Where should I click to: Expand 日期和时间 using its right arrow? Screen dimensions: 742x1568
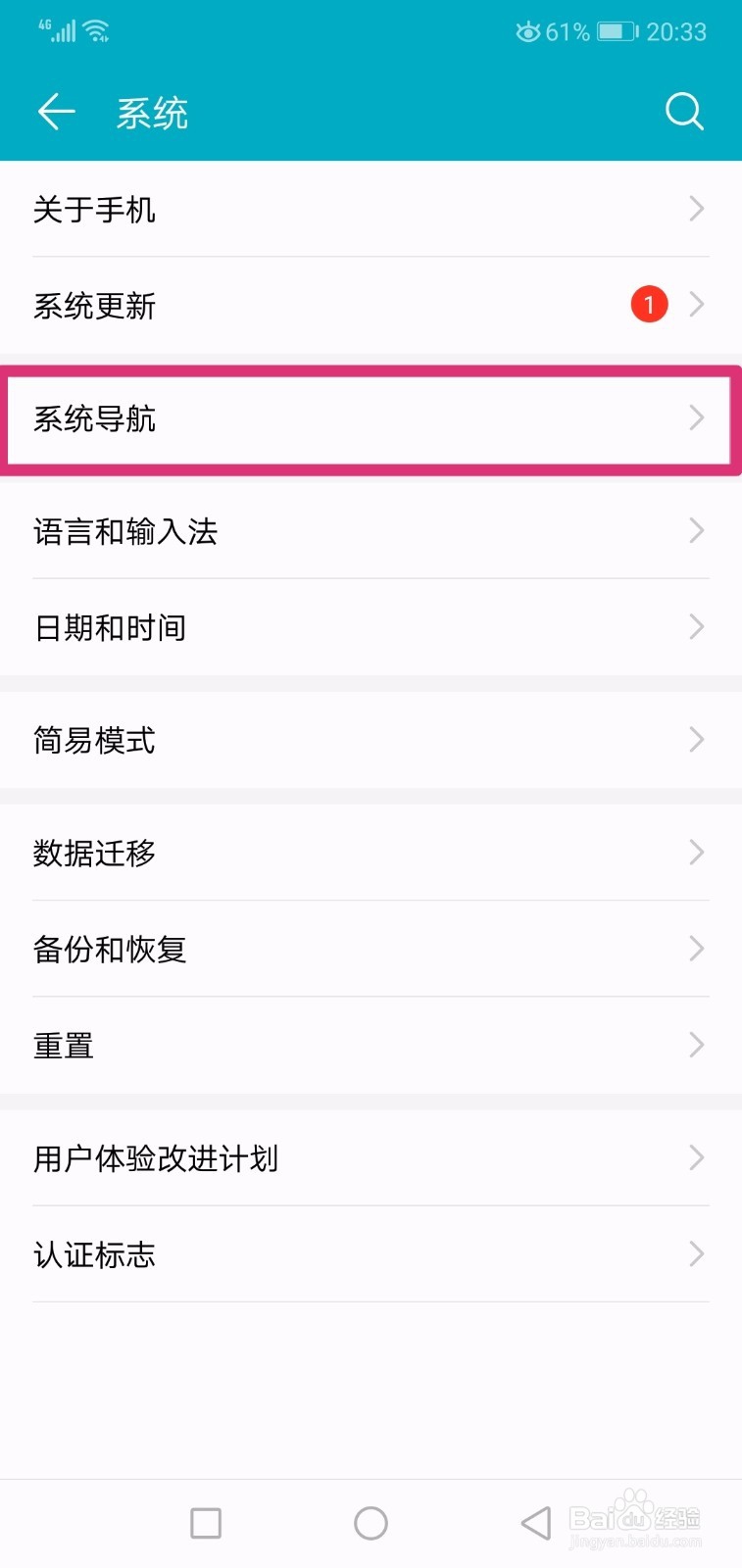696,626
